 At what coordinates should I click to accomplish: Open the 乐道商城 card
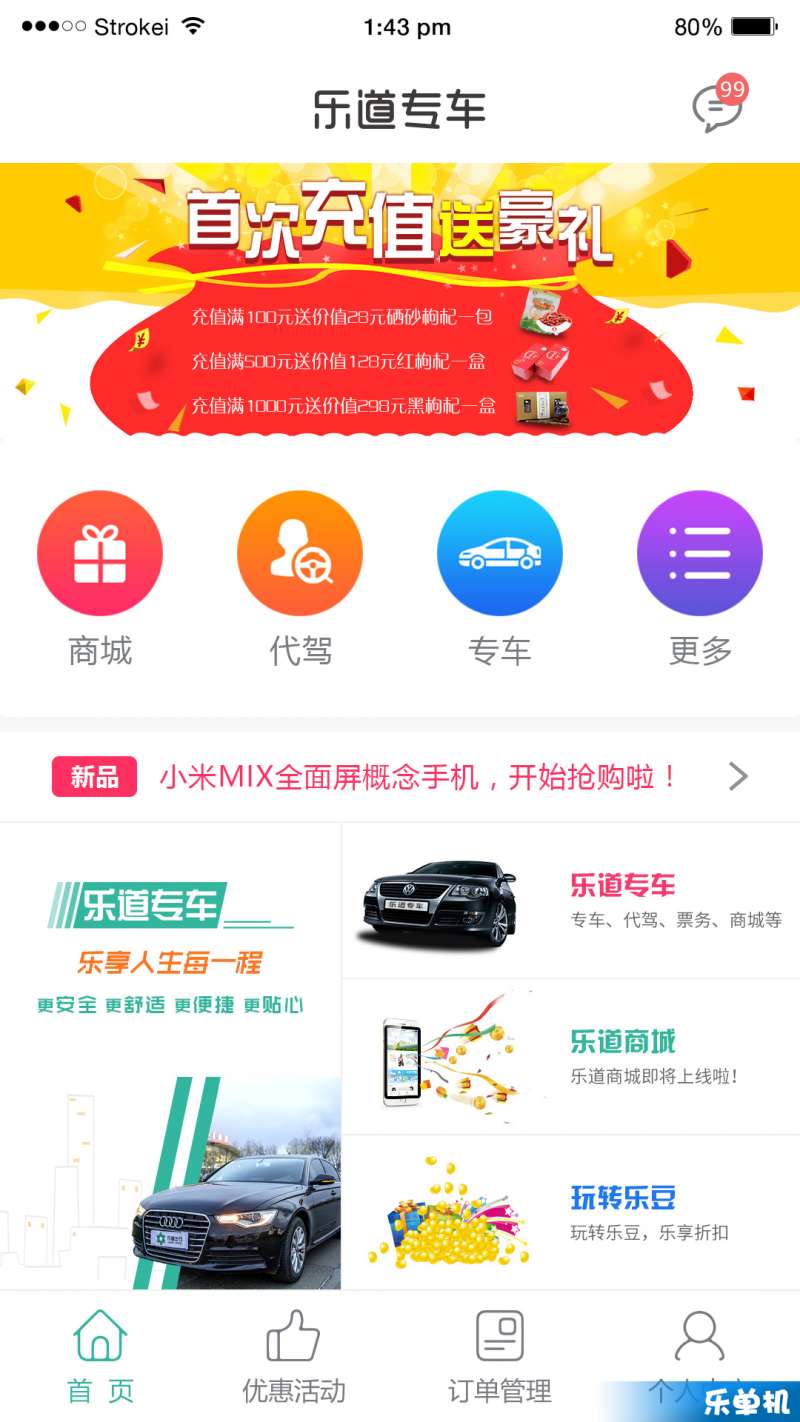coord(570,1057)
